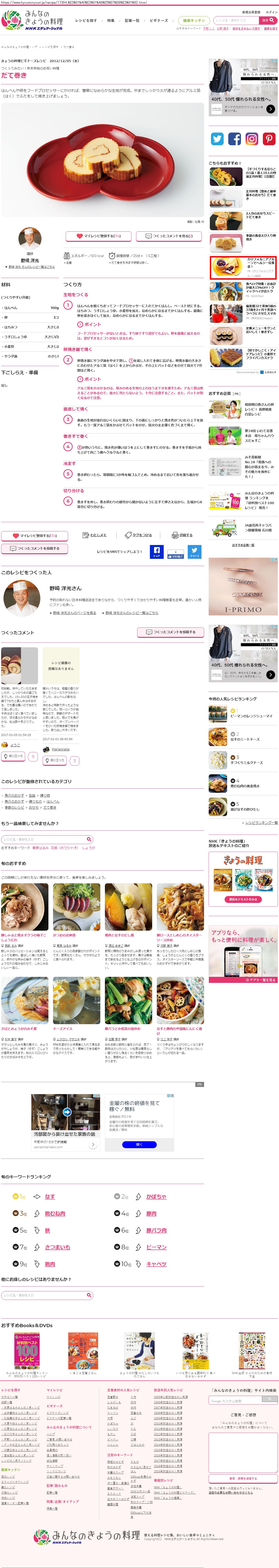Open the Twitter icon in the sidebar

[x=217, y=139]
